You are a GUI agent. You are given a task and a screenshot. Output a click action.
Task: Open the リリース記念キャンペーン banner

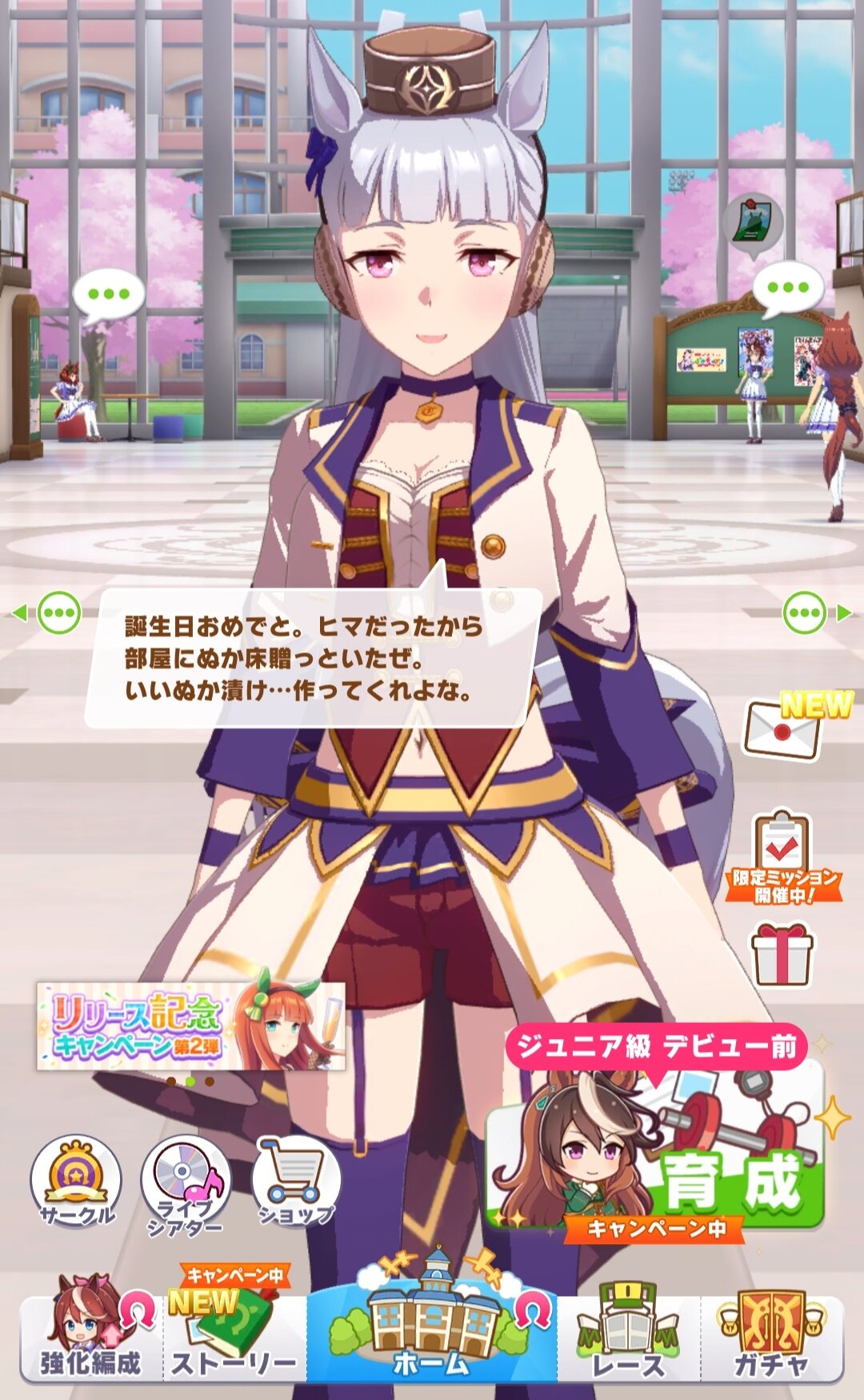pos(190,1026)
